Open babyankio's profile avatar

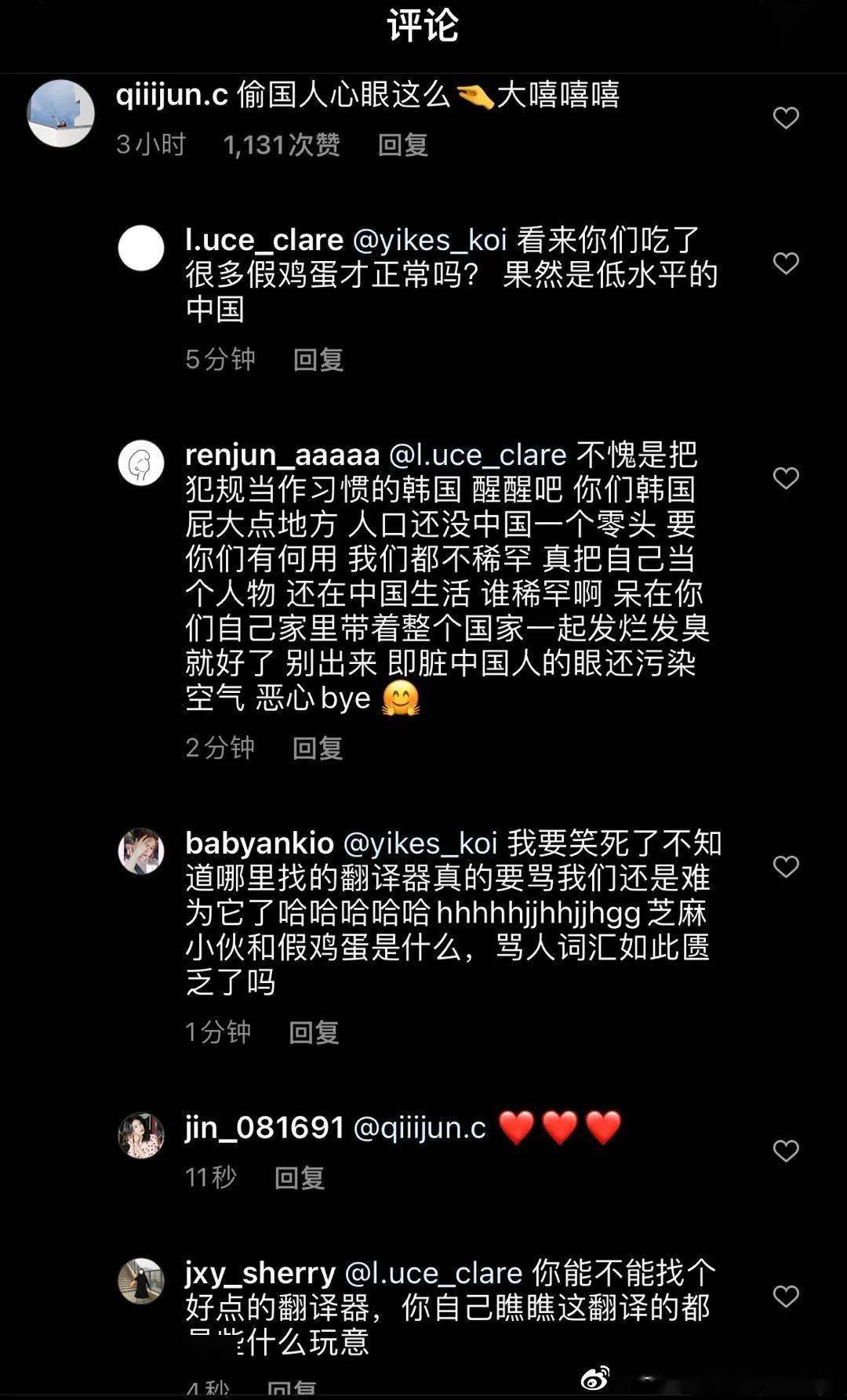pos(141,851)
